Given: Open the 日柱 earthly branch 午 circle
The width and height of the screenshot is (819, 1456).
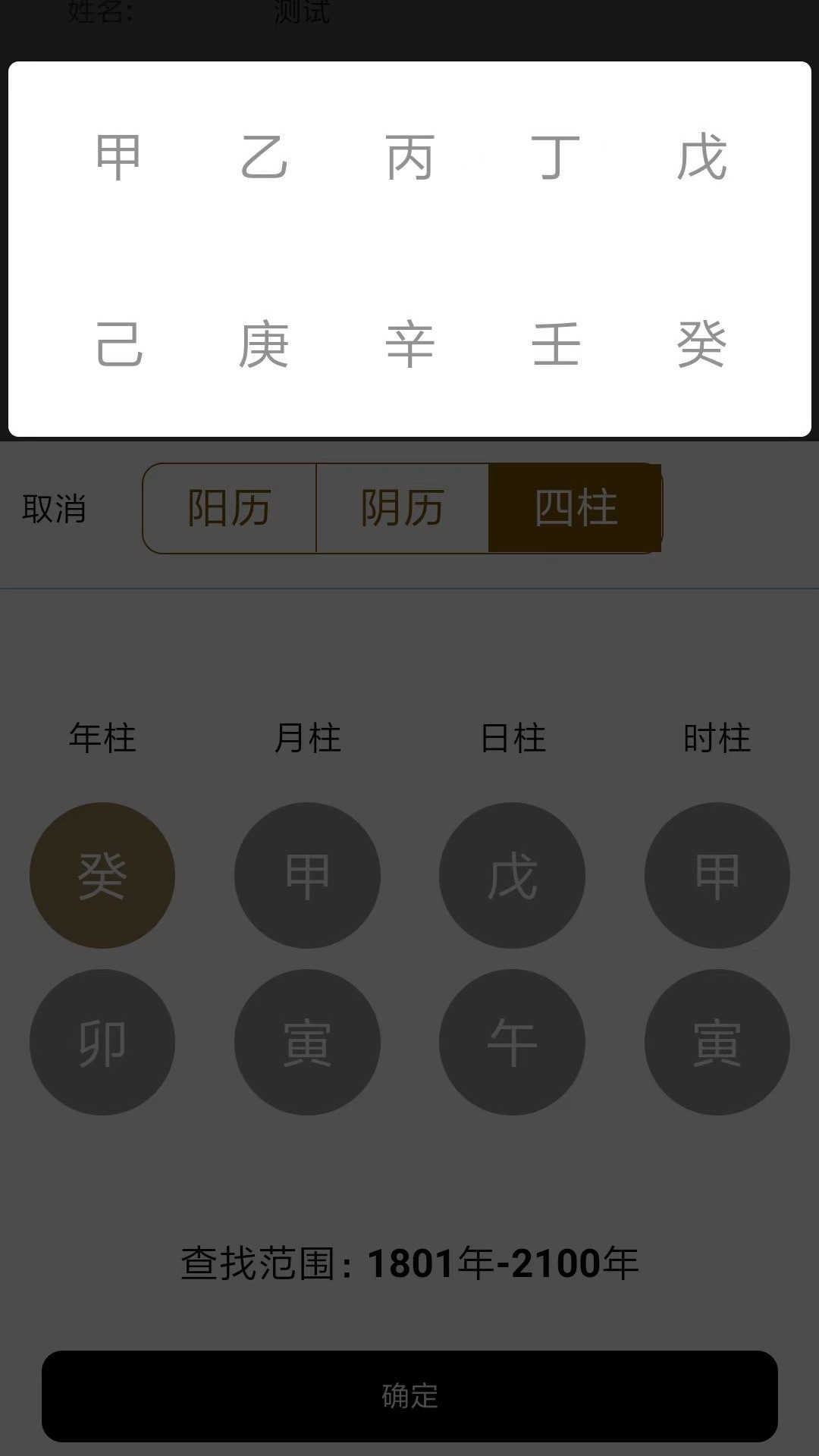Looking at the screenshot, I should pos(512,1042).
